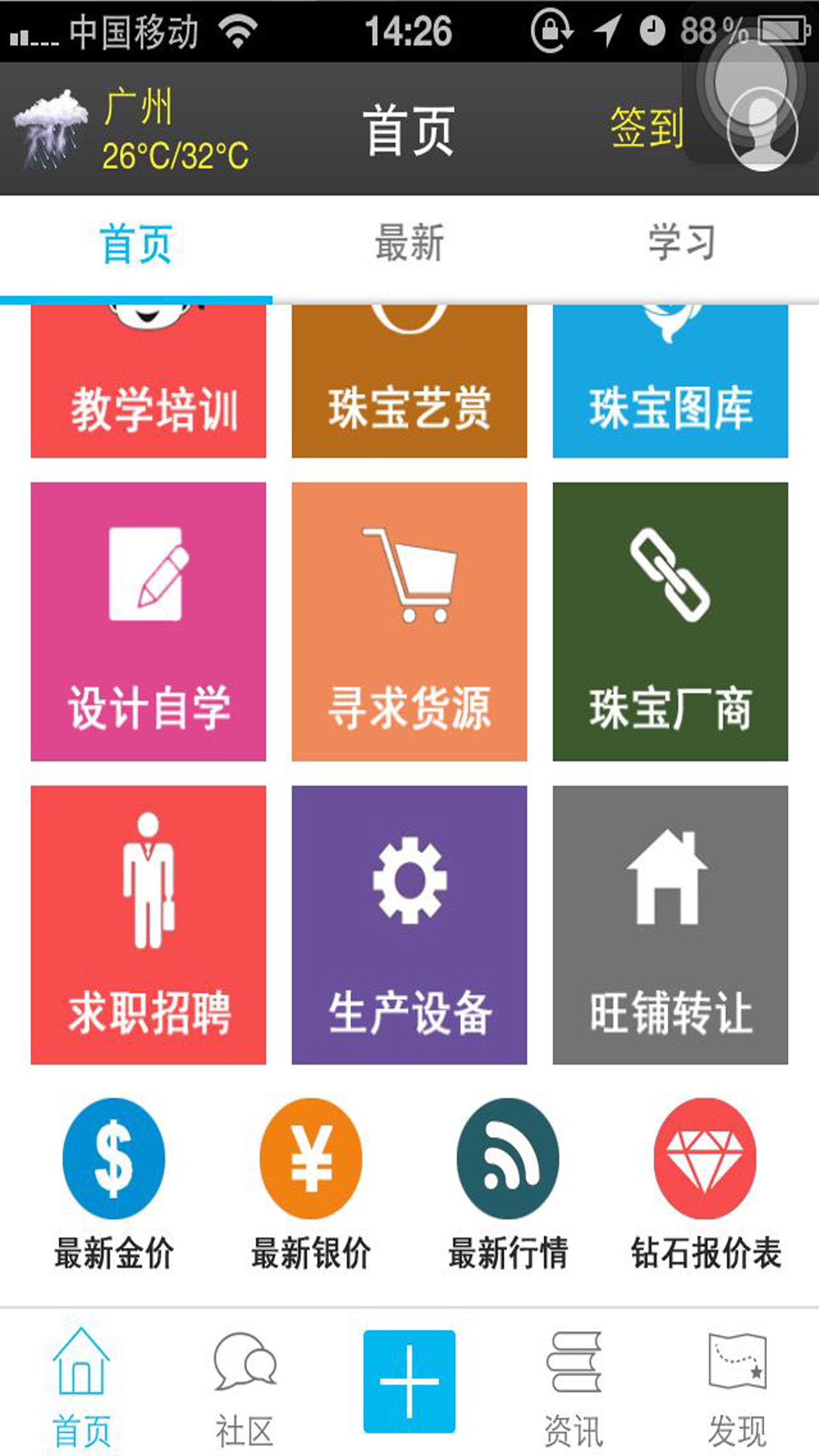Select the 寻求货源 shopping cart tile
The height and width of the screenshot is (1456, 819).
tap(409, 622)
